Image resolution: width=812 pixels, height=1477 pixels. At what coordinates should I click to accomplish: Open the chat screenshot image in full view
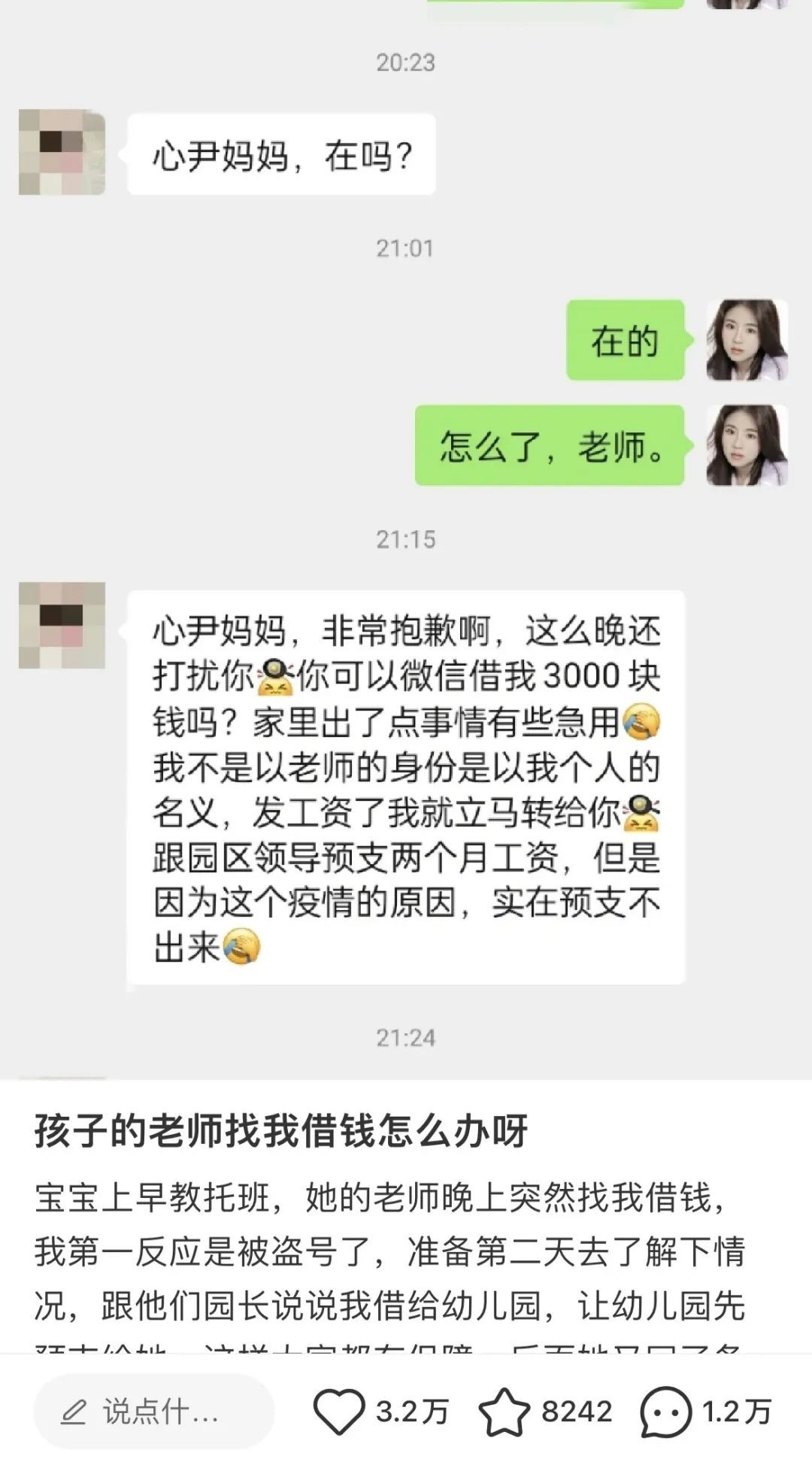pos(406,526)
